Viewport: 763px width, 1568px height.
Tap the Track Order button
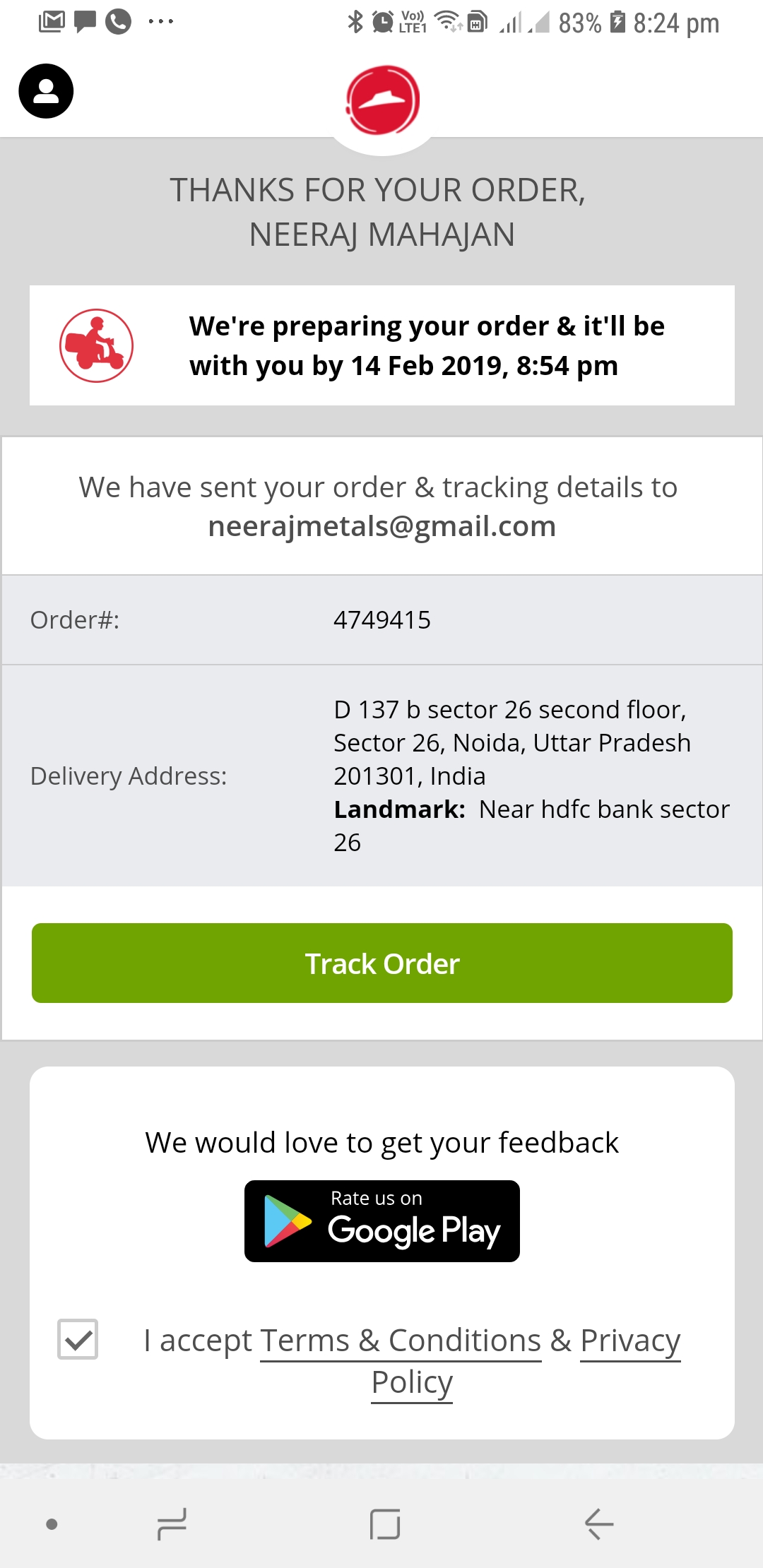(x=382, y=963)
